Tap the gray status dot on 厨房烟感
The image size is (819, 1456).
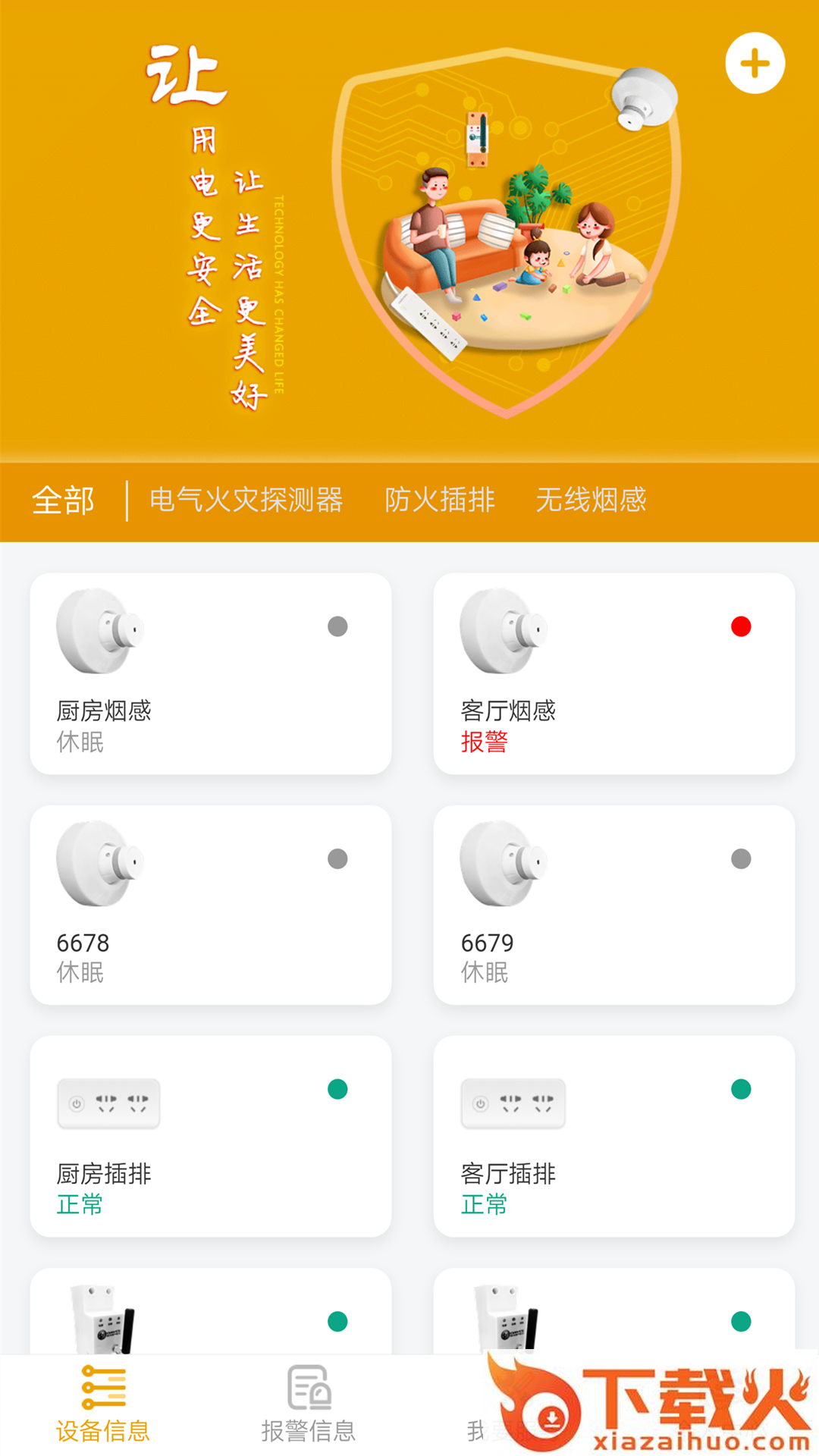[x=337, y=626]
